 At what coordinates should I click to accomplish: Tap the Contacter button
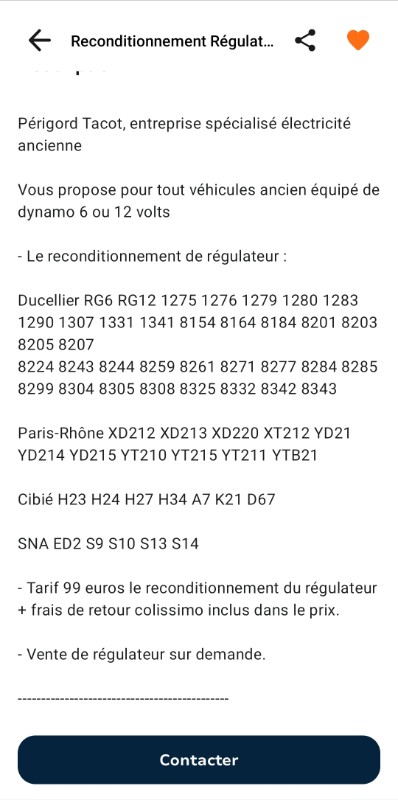(199, 760)
